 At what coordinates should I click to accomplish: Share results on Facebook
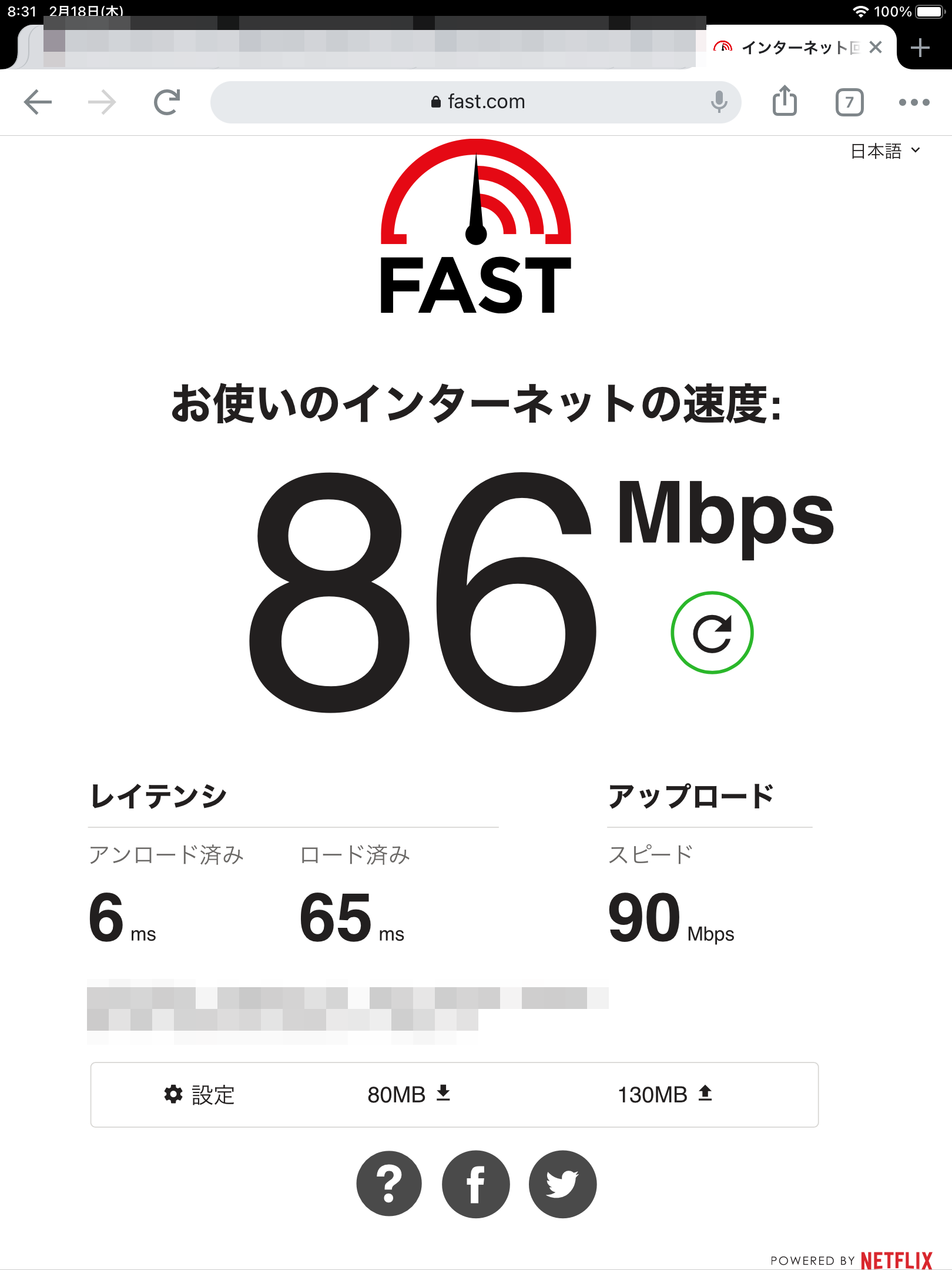[x=475, y=1184]
